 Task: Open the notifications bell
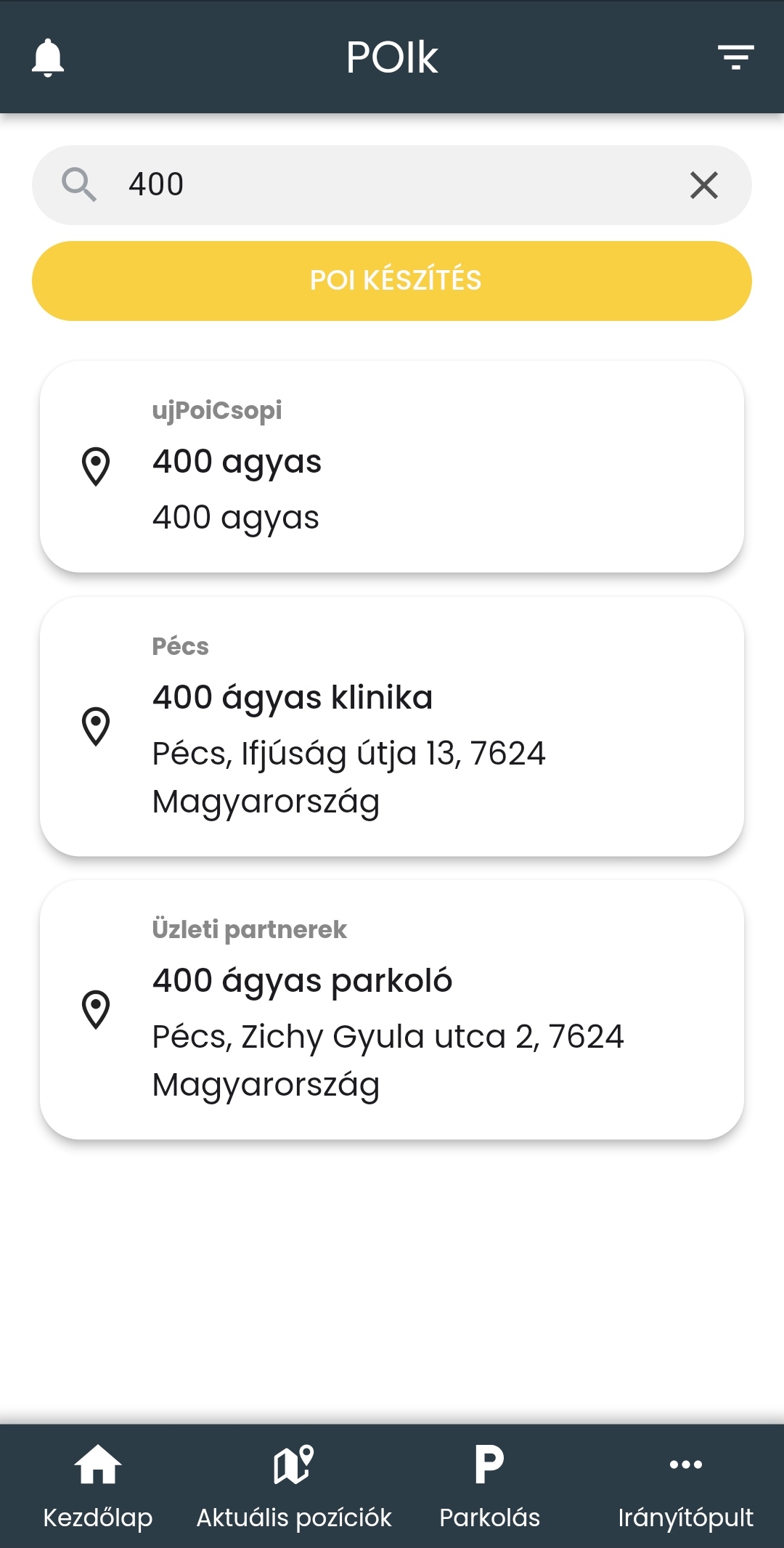pyautogui.click(x=48, y=57)
